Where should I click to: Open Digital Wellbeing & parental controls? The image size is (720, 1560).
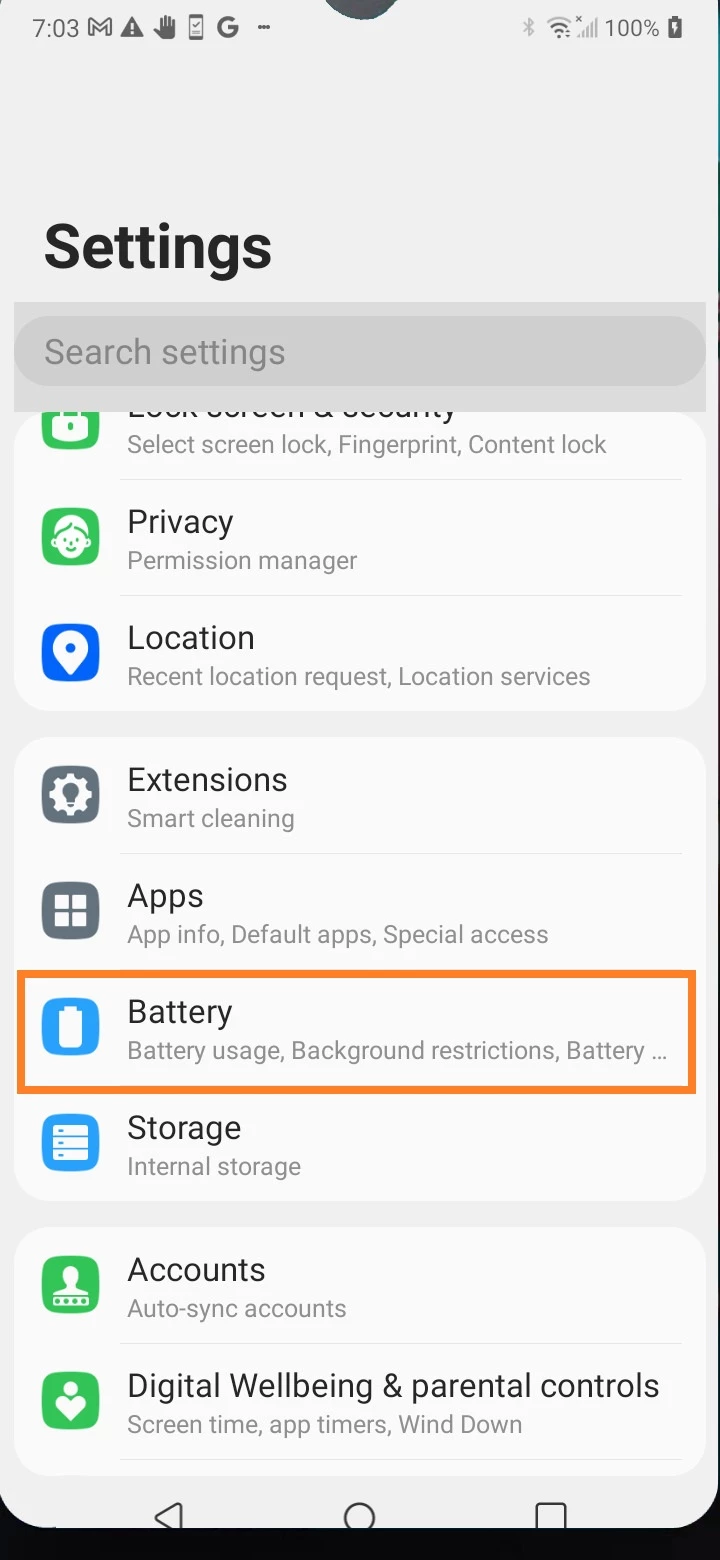(360, 1402)
